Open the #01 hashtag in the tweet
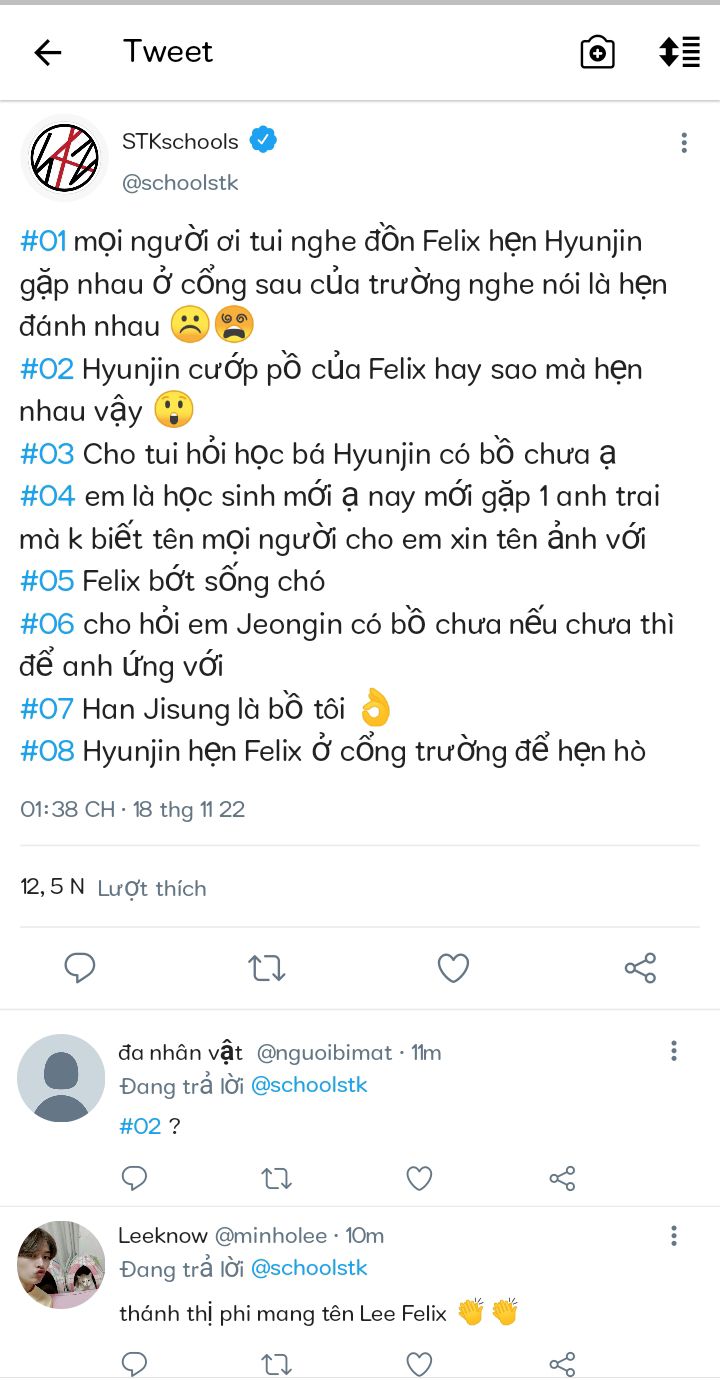This screenshot has height=1380, width=720. pos(43,241)
